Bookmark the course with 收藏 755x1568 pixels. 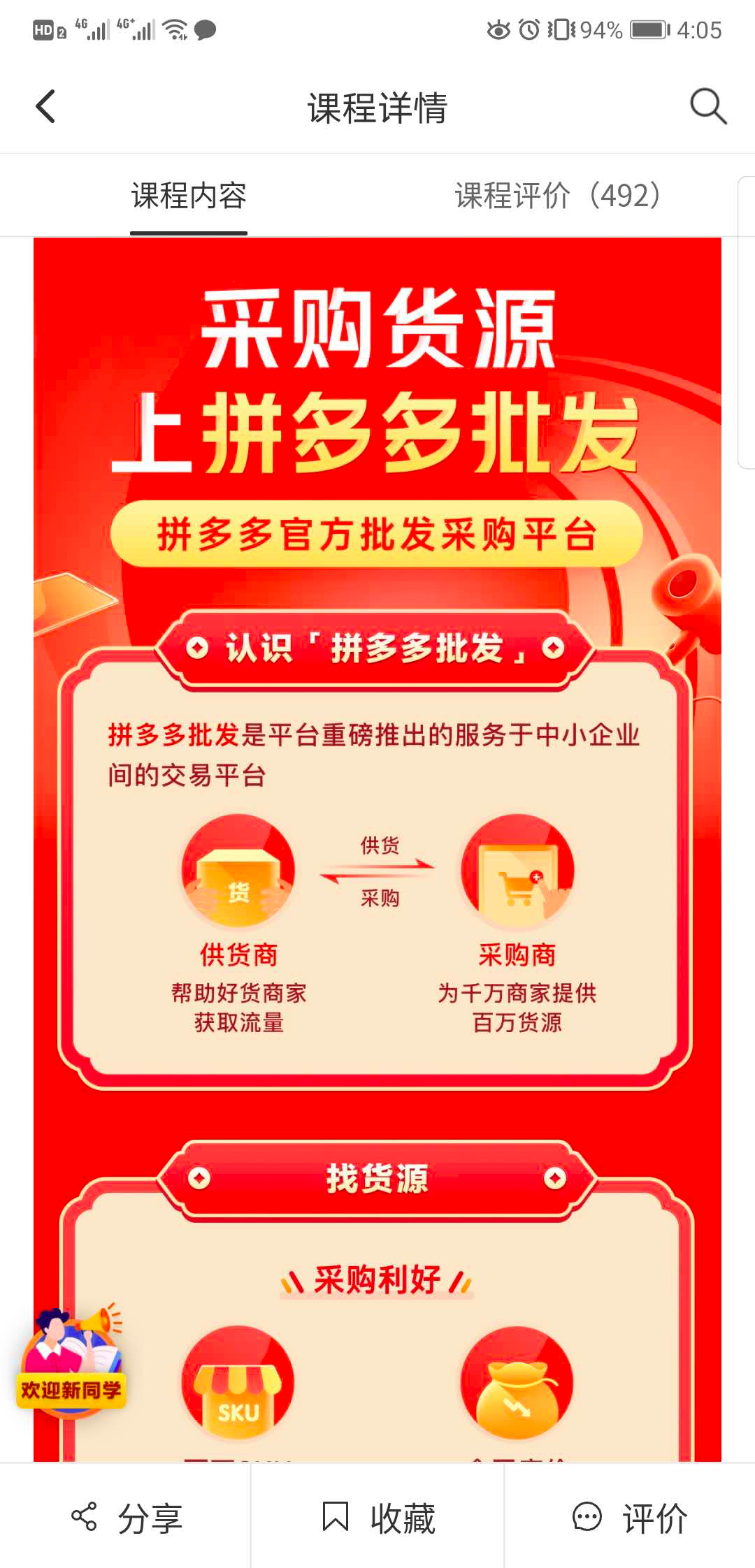click(377, 1518)
